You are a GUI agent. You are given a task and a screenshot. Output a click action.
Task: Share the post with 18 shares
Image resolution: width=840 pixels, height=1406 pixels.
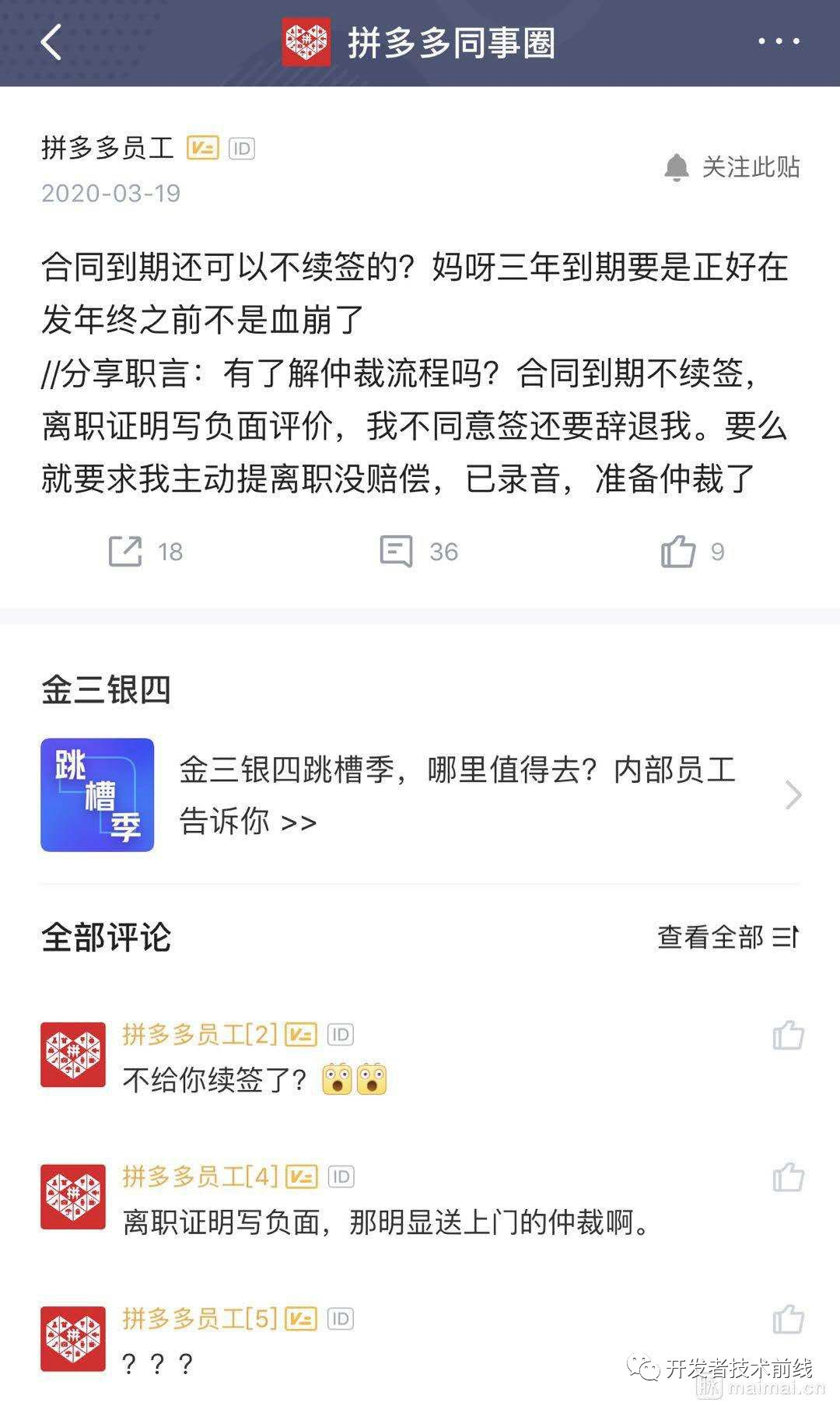click(x=126, y=552)
